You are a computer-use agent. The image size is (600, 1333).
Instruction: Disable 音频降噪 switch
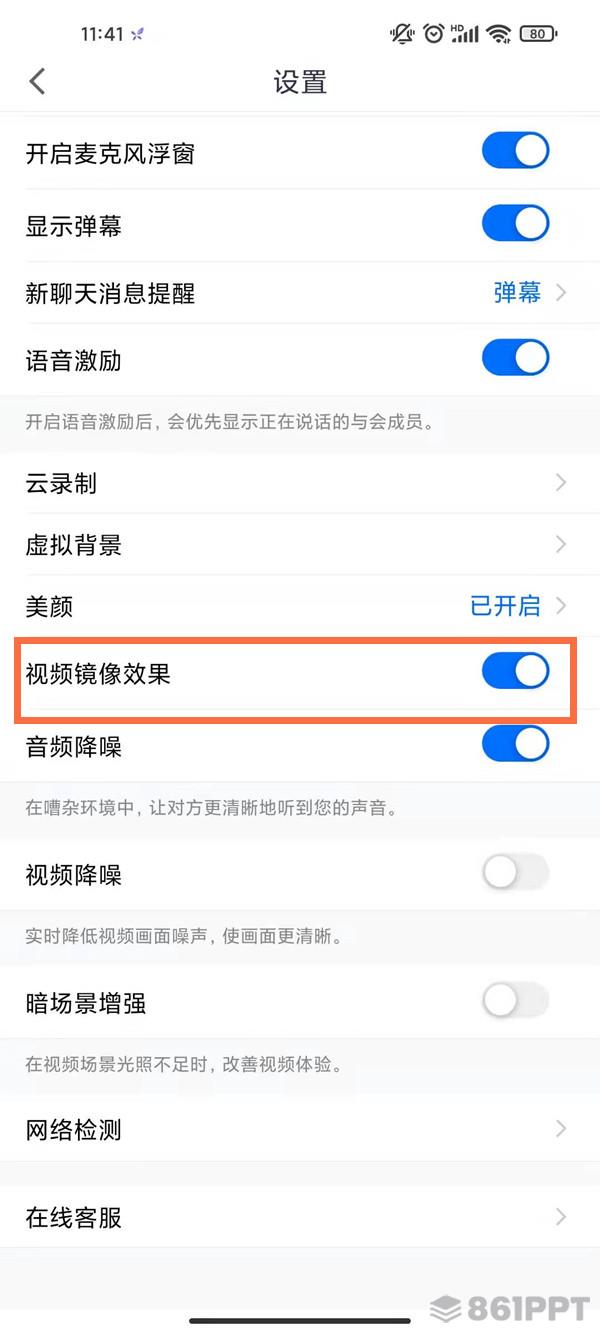(515, 744)
